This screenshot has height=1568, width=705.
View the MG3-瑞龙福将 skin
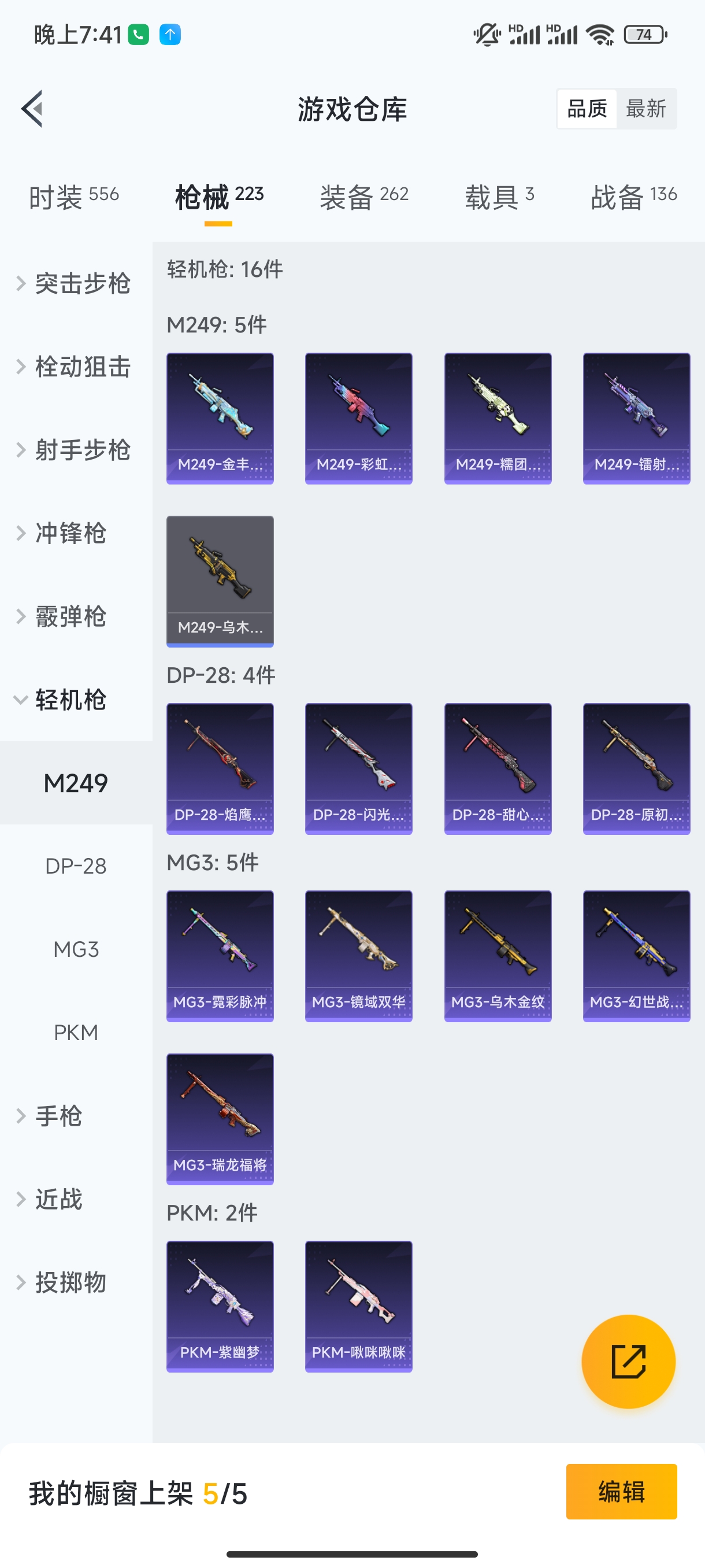coord(220,1119)
